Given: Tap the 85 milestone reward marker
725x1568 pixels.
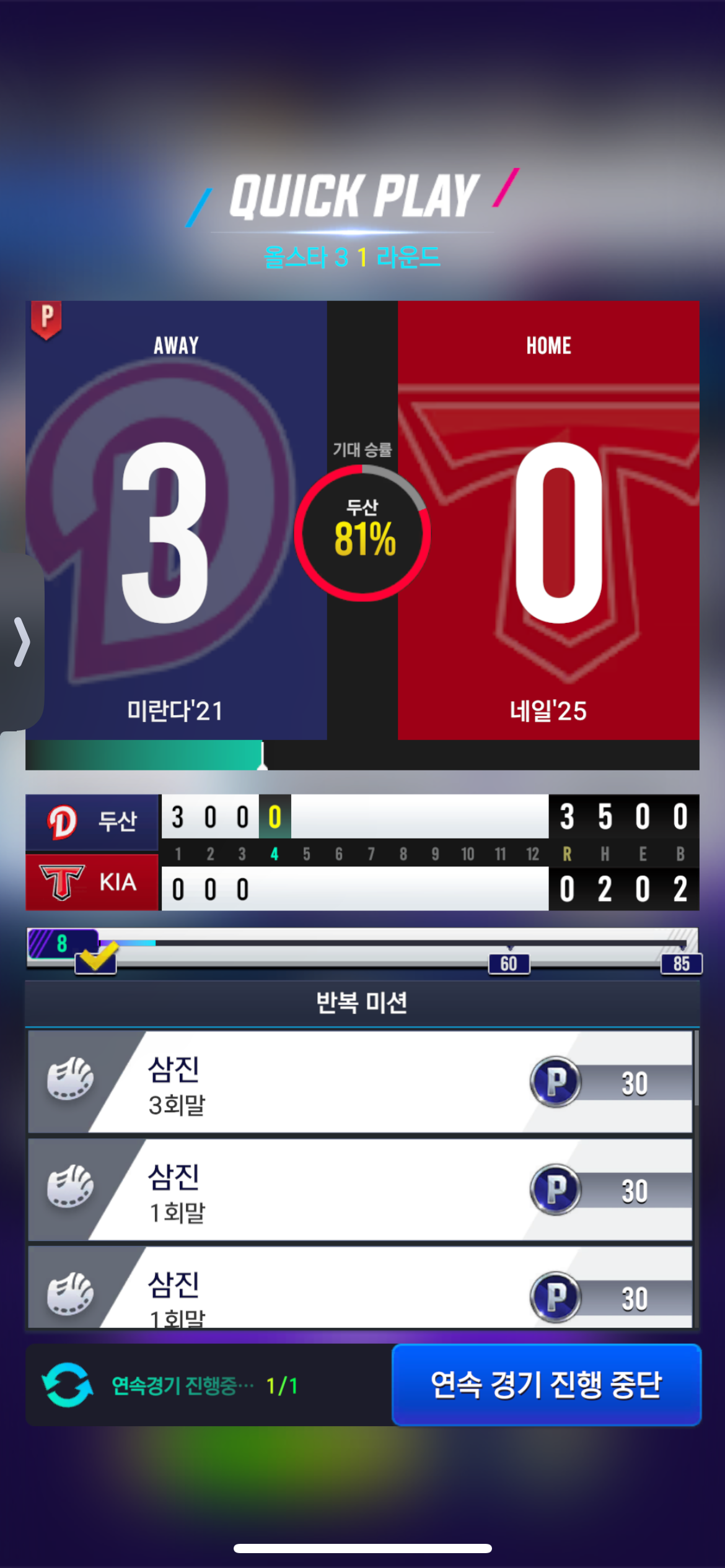Looking at the screenshot, I should pos(680,963).
